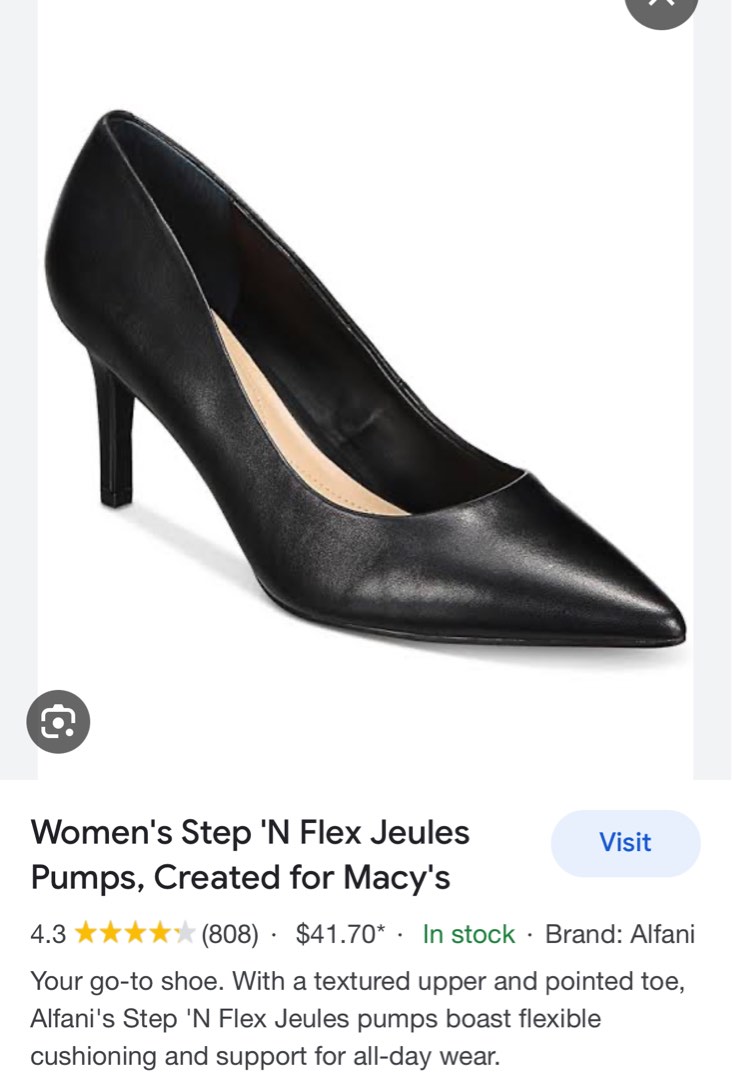Select the 4.3 rating value
Screen dimensions: 732x1080
tap(51, 934)
